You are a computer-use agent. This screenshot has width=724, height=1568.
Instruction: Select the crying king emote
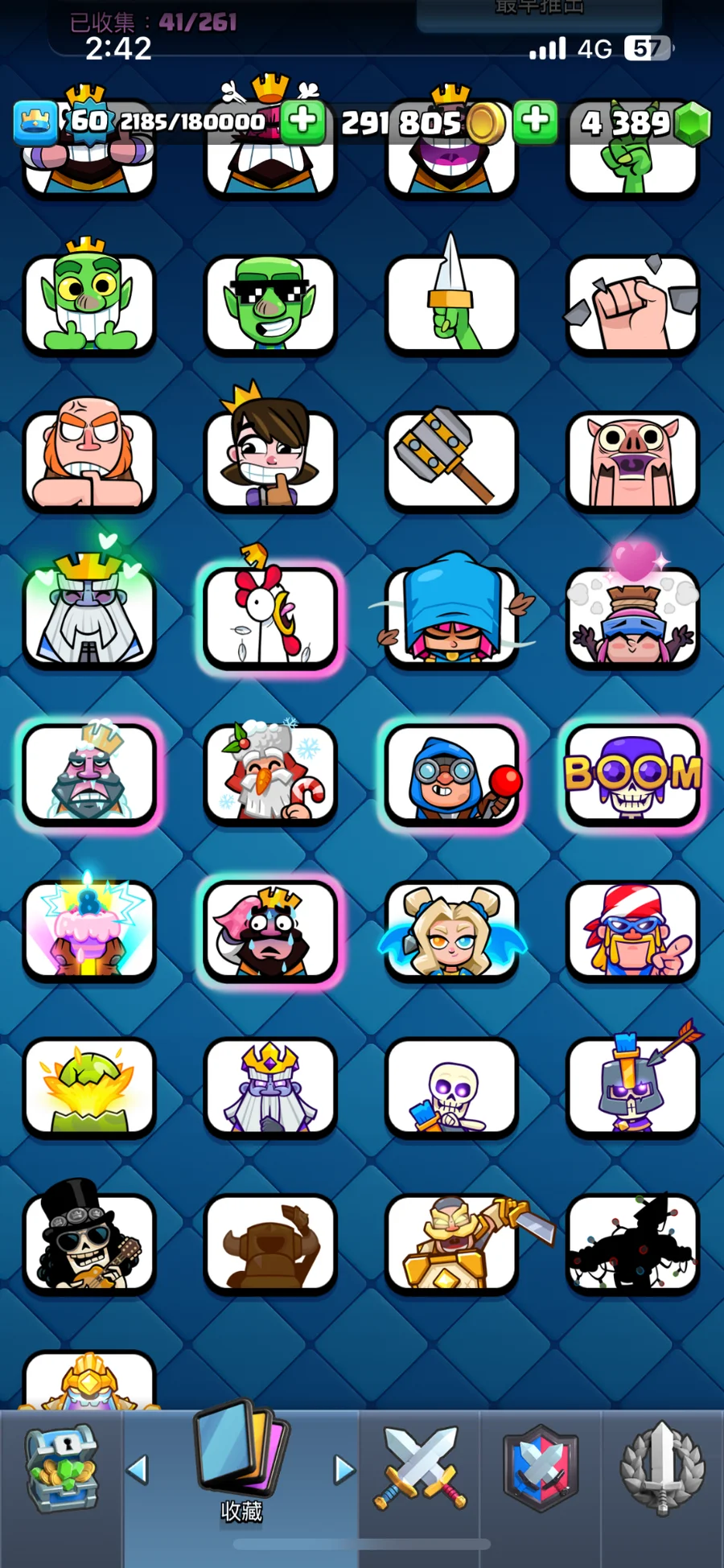[269, 930]
